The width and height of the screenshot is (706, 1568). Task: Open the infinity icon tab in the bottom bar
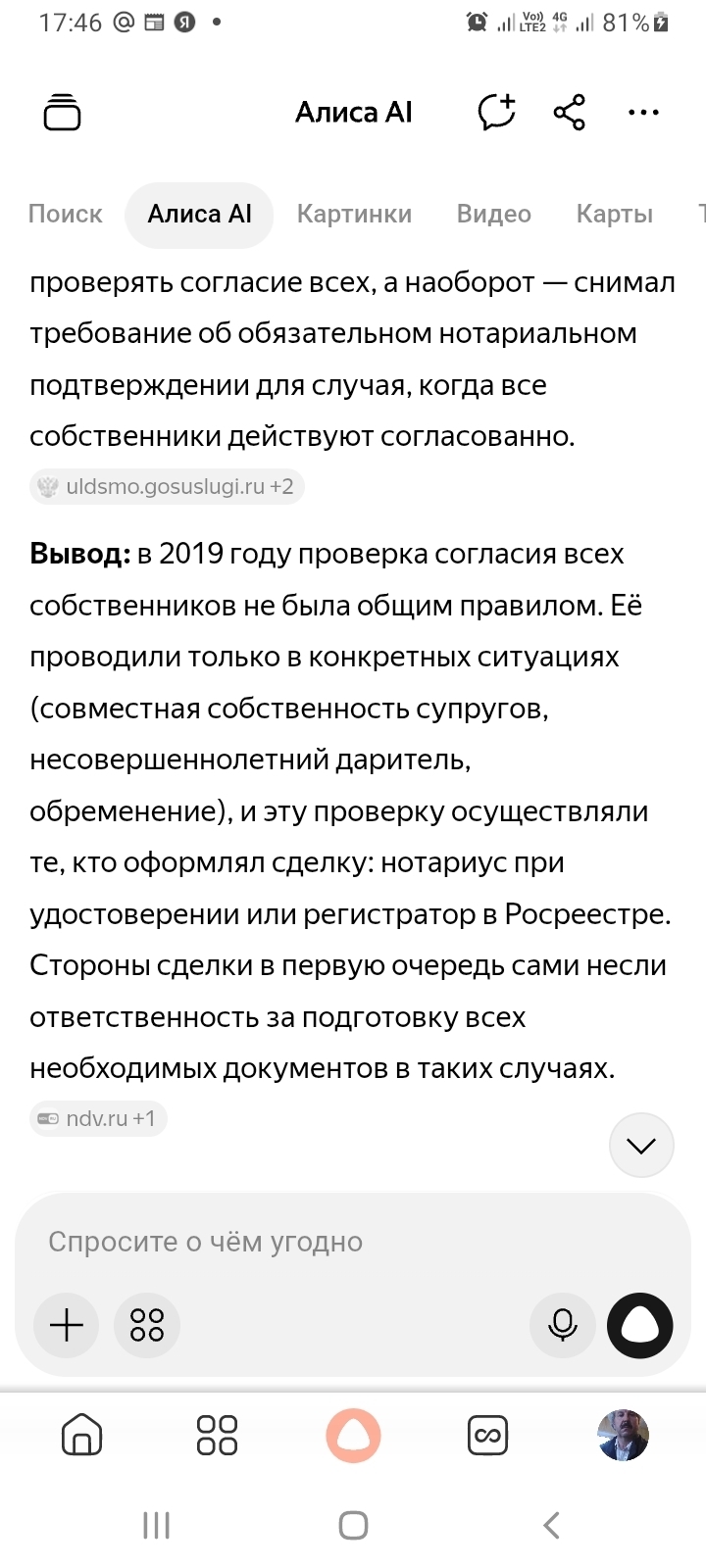[487, 1436]
